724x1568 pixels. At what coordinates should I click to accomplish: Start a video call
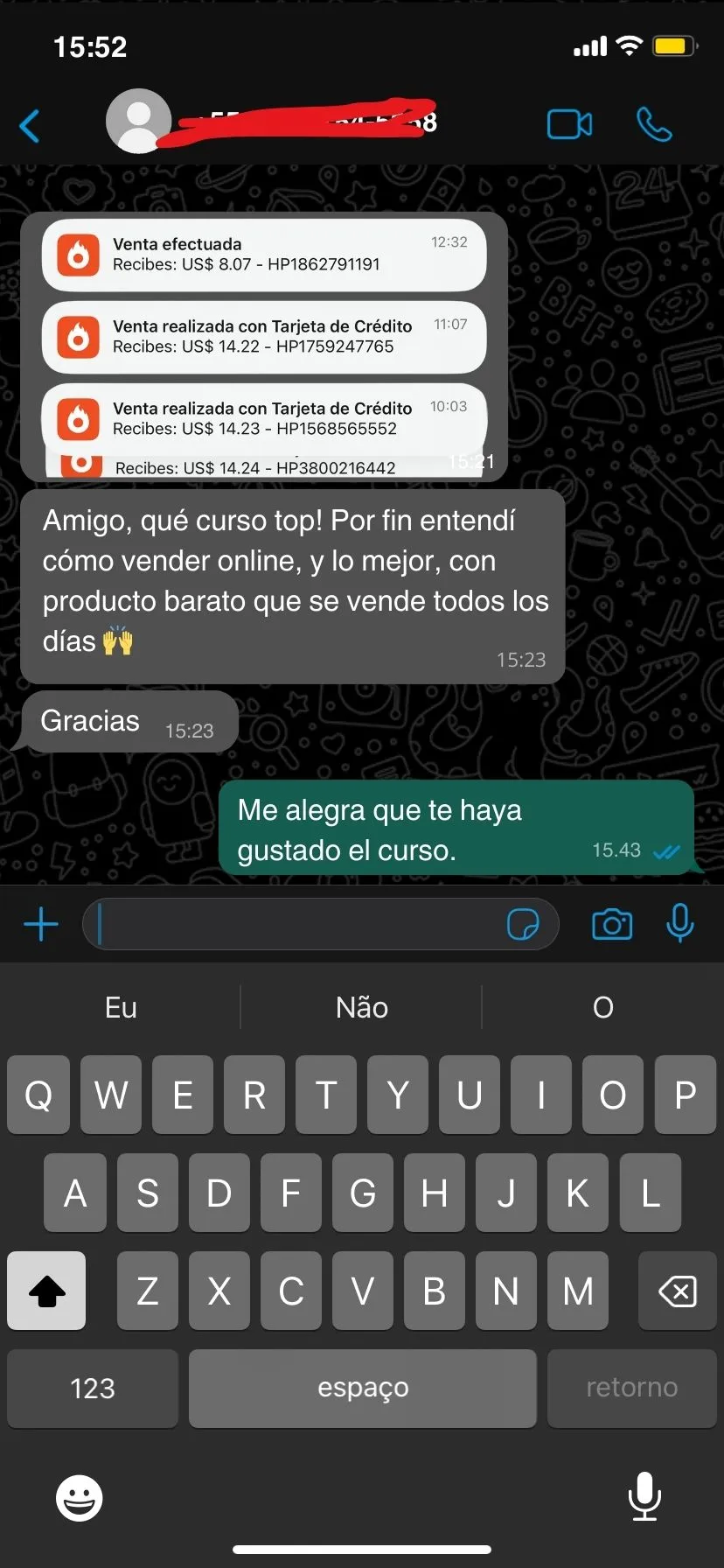tap(569, 124)
